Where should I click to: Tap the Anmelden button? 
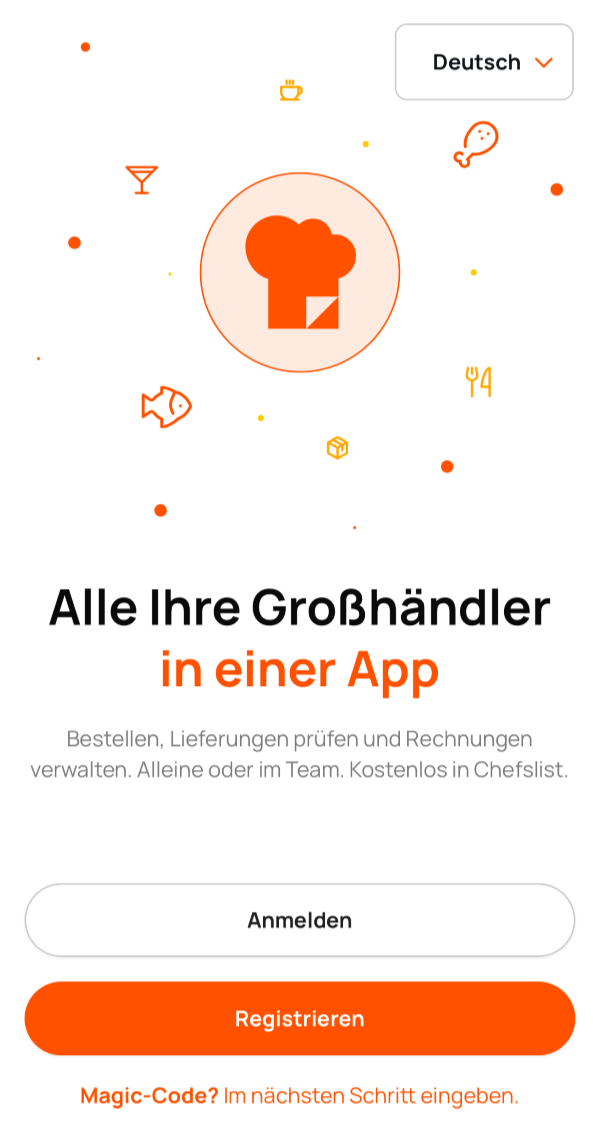pyautogui.click(x=300, y=920)
